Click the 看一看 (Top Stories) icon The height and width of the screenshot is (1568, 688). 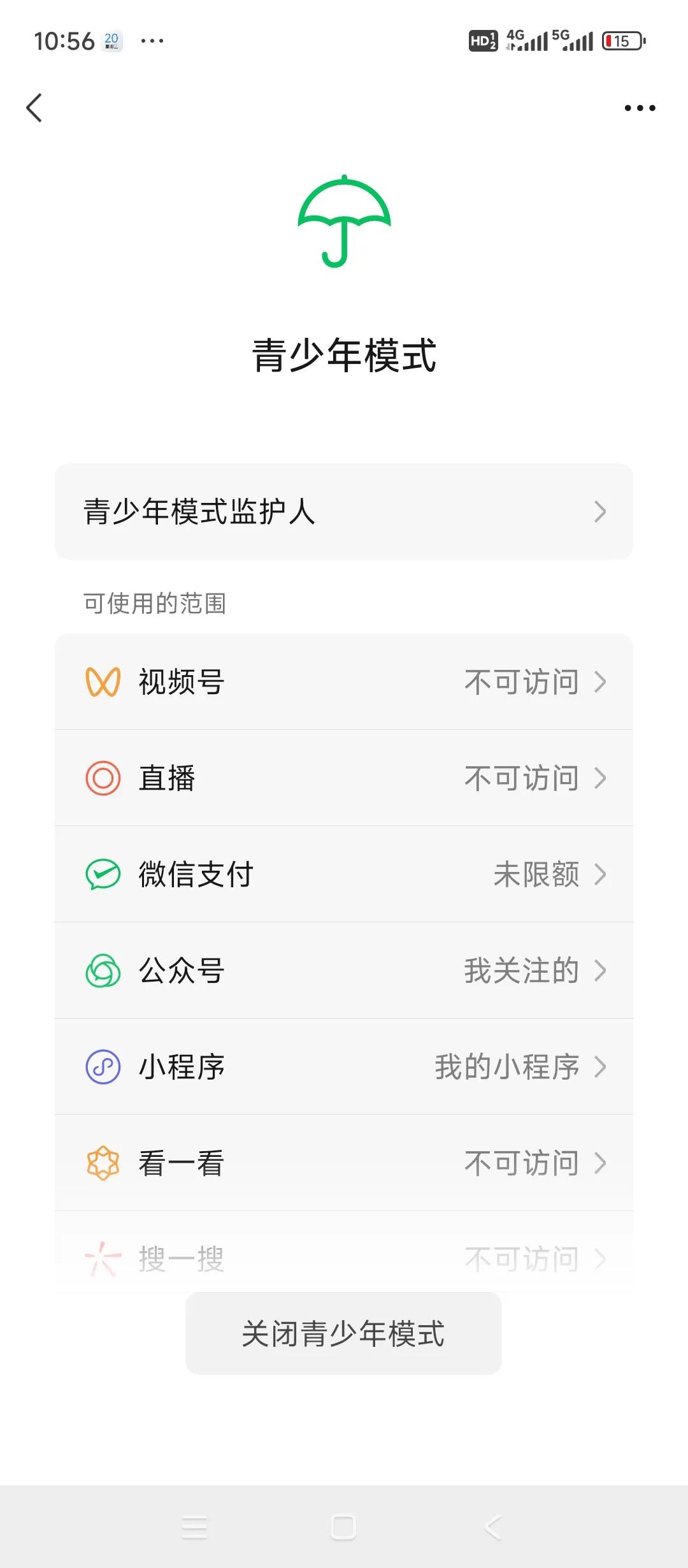click(x=104, y=1163)
